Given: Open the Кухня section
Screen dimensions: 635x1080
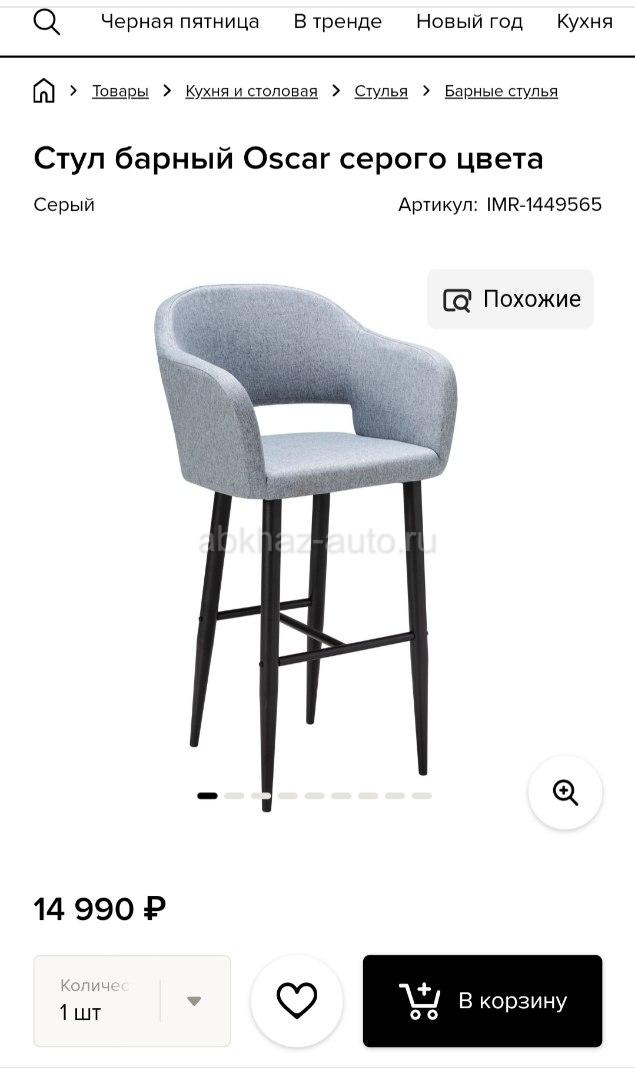Looking at the screenshot, I should tap(584, 22).
